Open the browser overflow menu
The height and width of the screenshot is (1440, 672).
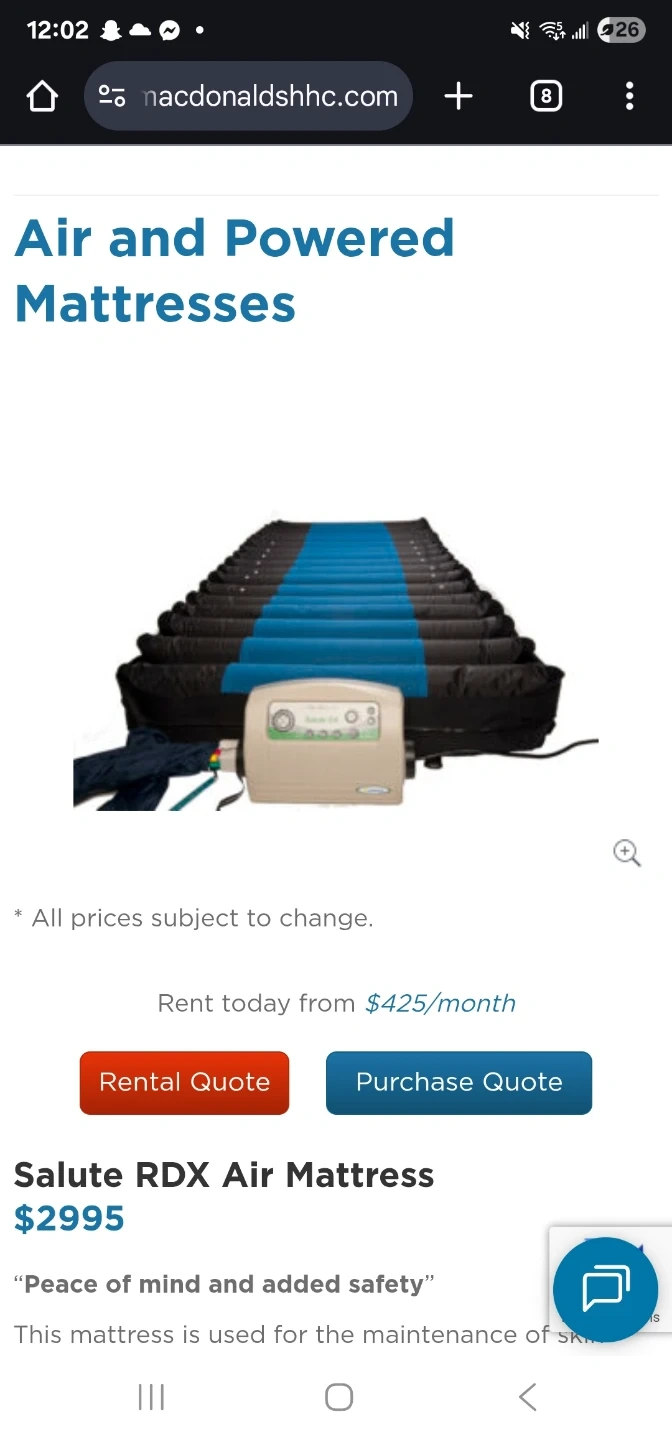click(x=629, y=96)
